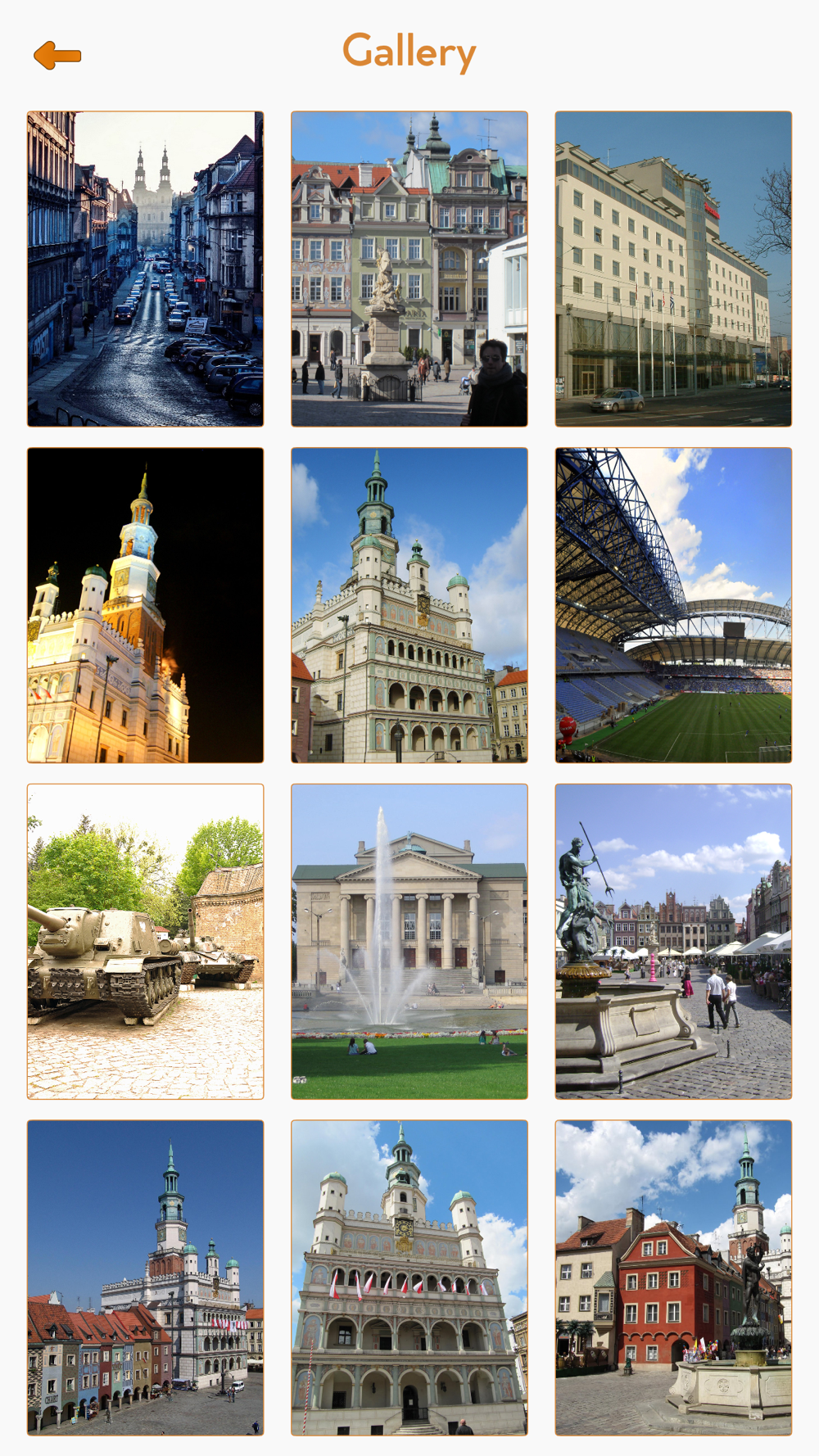Open the photo of statue before colorful townhouses
819x1456 pixels.
409,269
